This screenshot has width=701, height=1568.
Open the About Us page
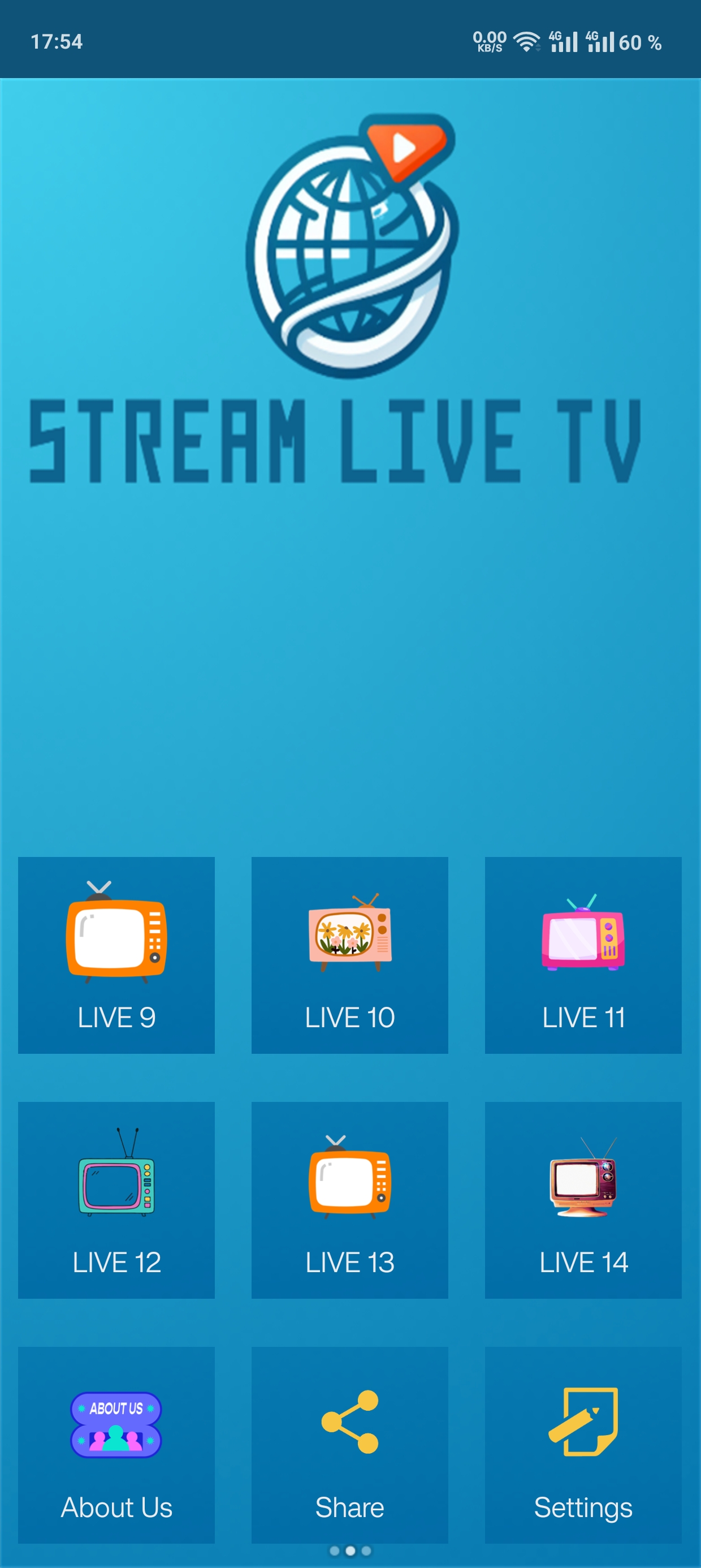coord(116,1444)
